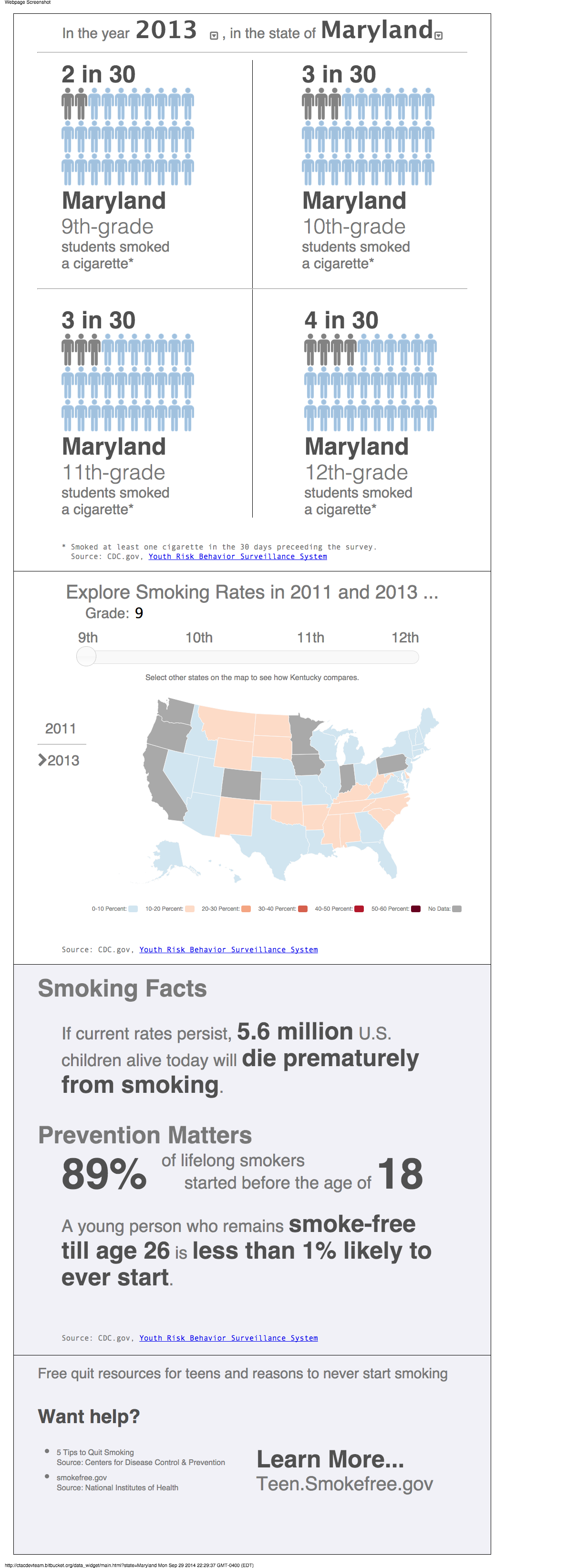Open Youth Risk Behavior link under Smoking Facts
The width and height of the screenshot is (587, 1568).
pos(228,1338)
